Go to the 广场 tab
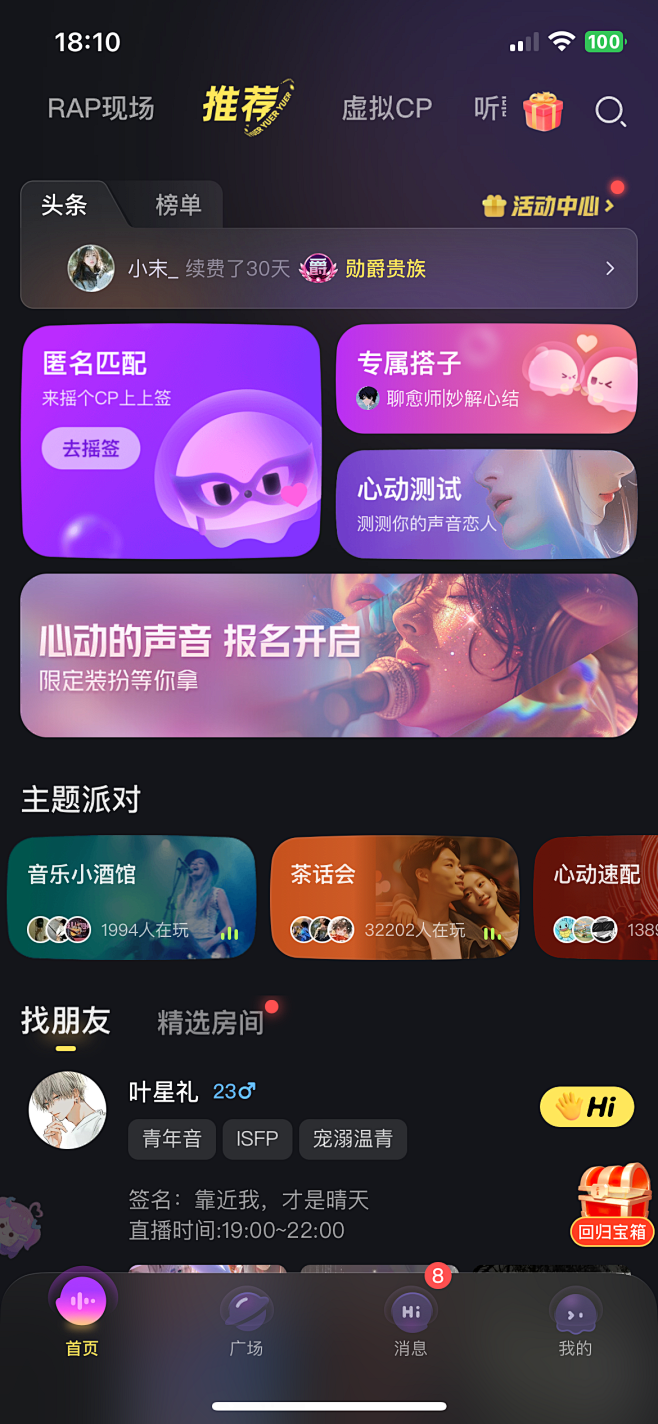The width and height of the screenshot is (658, 1424). click(x=246, y=1322)
